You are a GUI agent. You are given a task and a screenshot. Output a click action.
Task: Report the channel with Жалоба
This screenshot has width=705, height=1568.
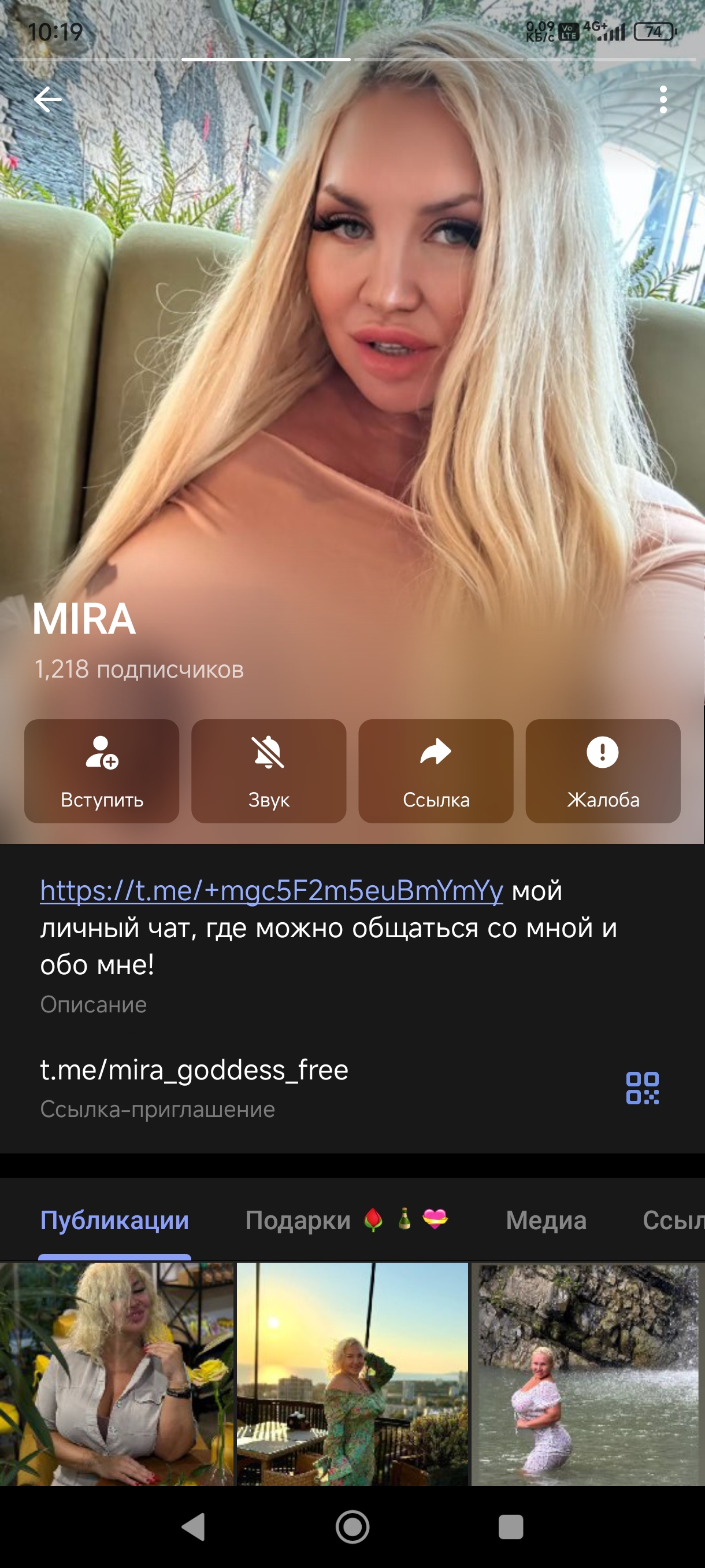pyautogui.click(x=602, y=771)
